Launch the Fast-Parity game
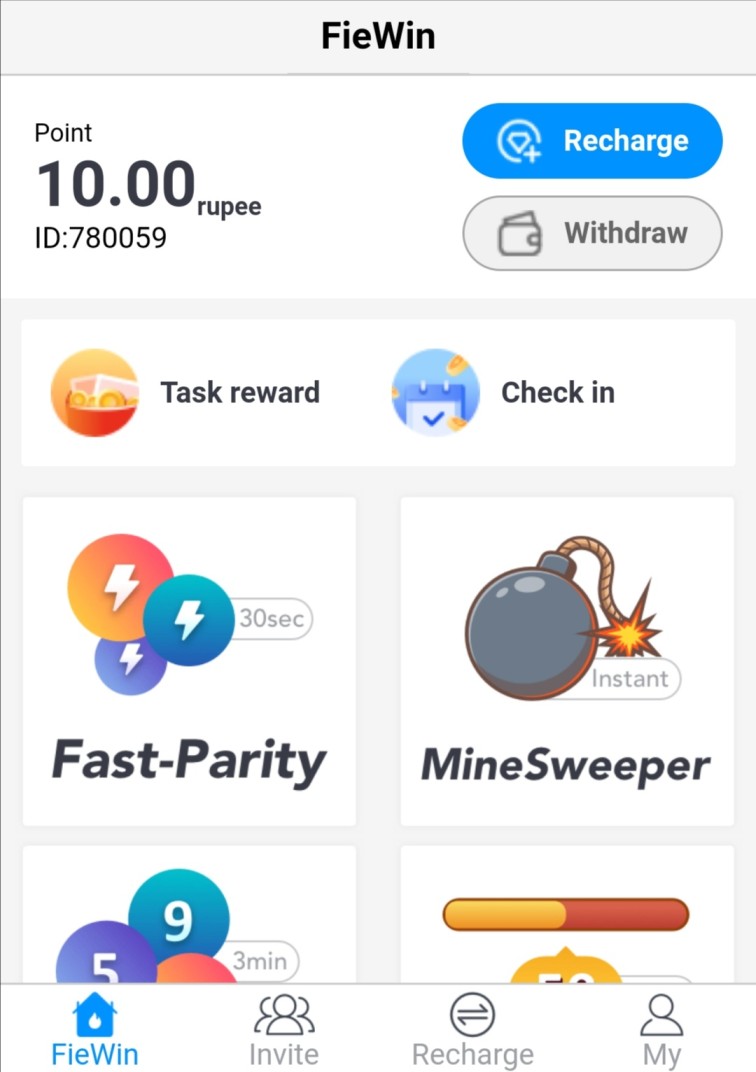 pos(189,661)
